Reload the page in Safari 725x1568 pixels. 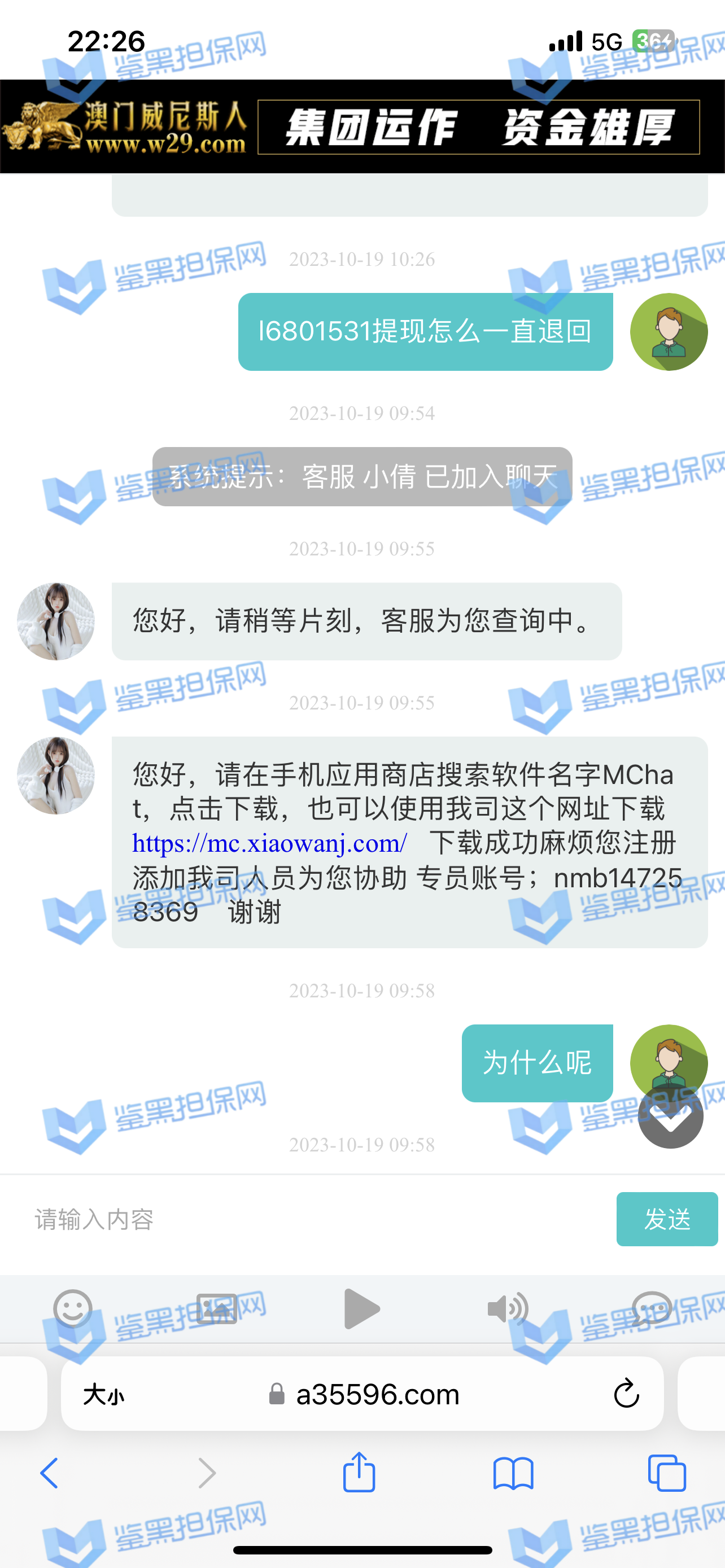click(626, 1393)
